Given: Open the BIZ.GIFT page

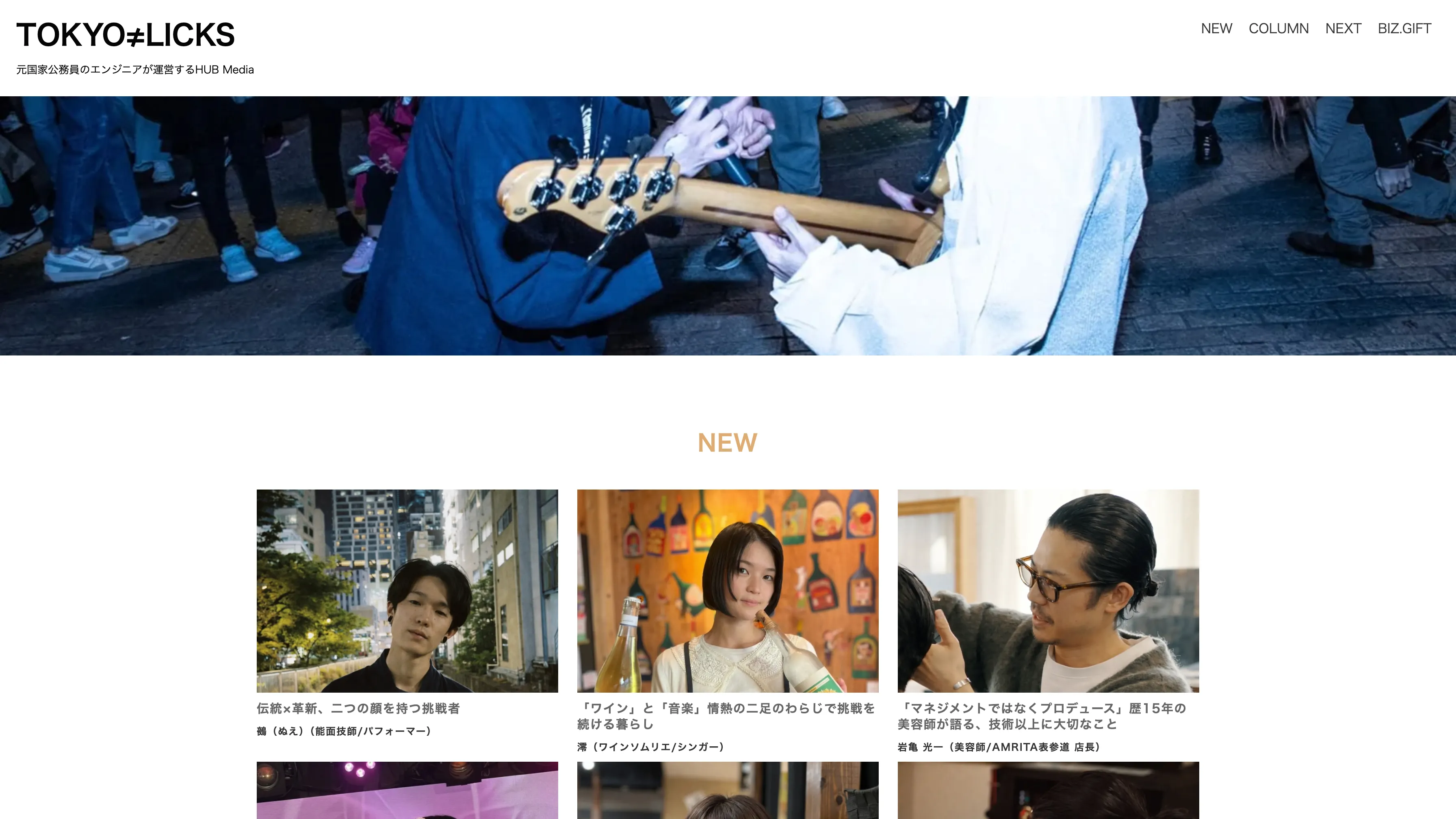Looking at the screenshot, I should [1404, 29].
